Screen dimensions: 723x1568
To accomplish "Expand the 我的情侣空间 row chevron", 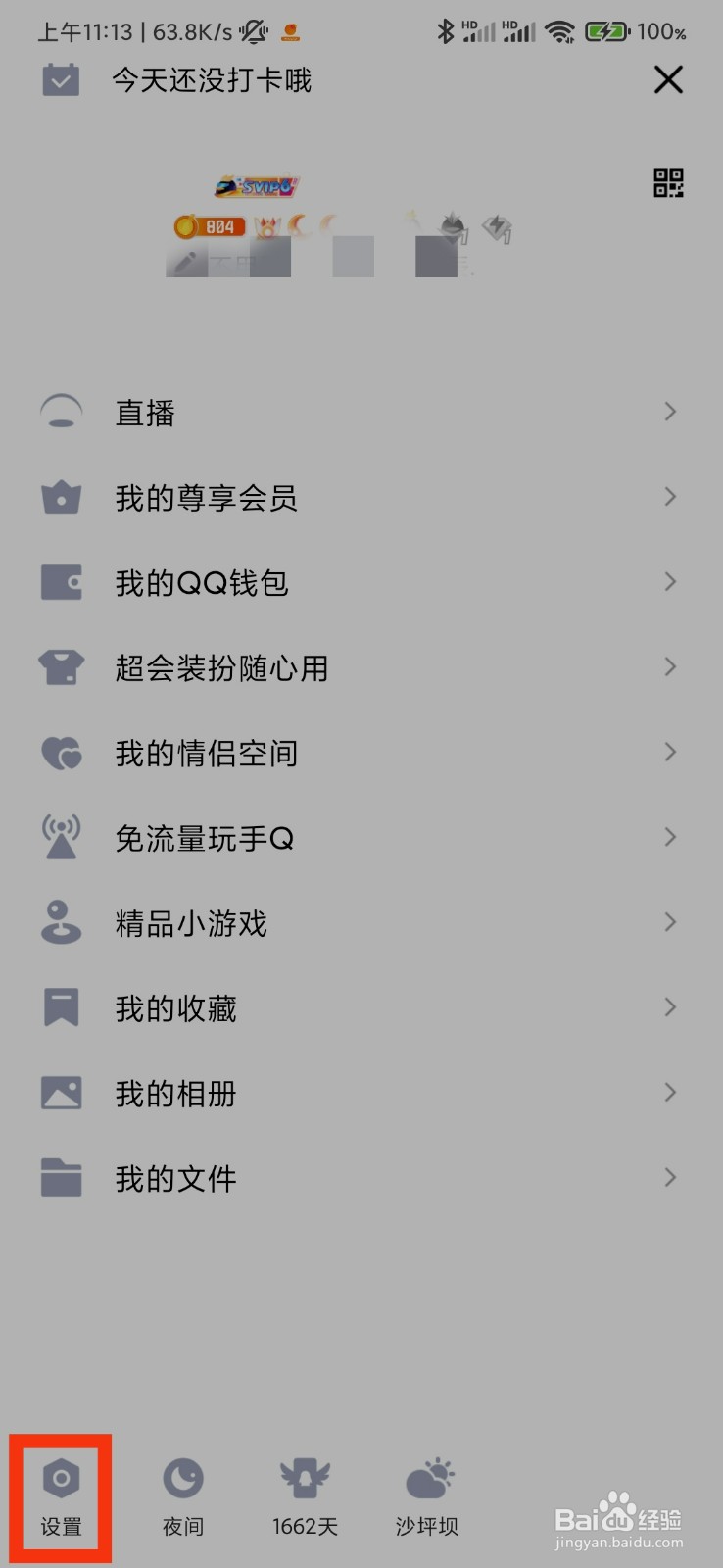I will (669, 752).
